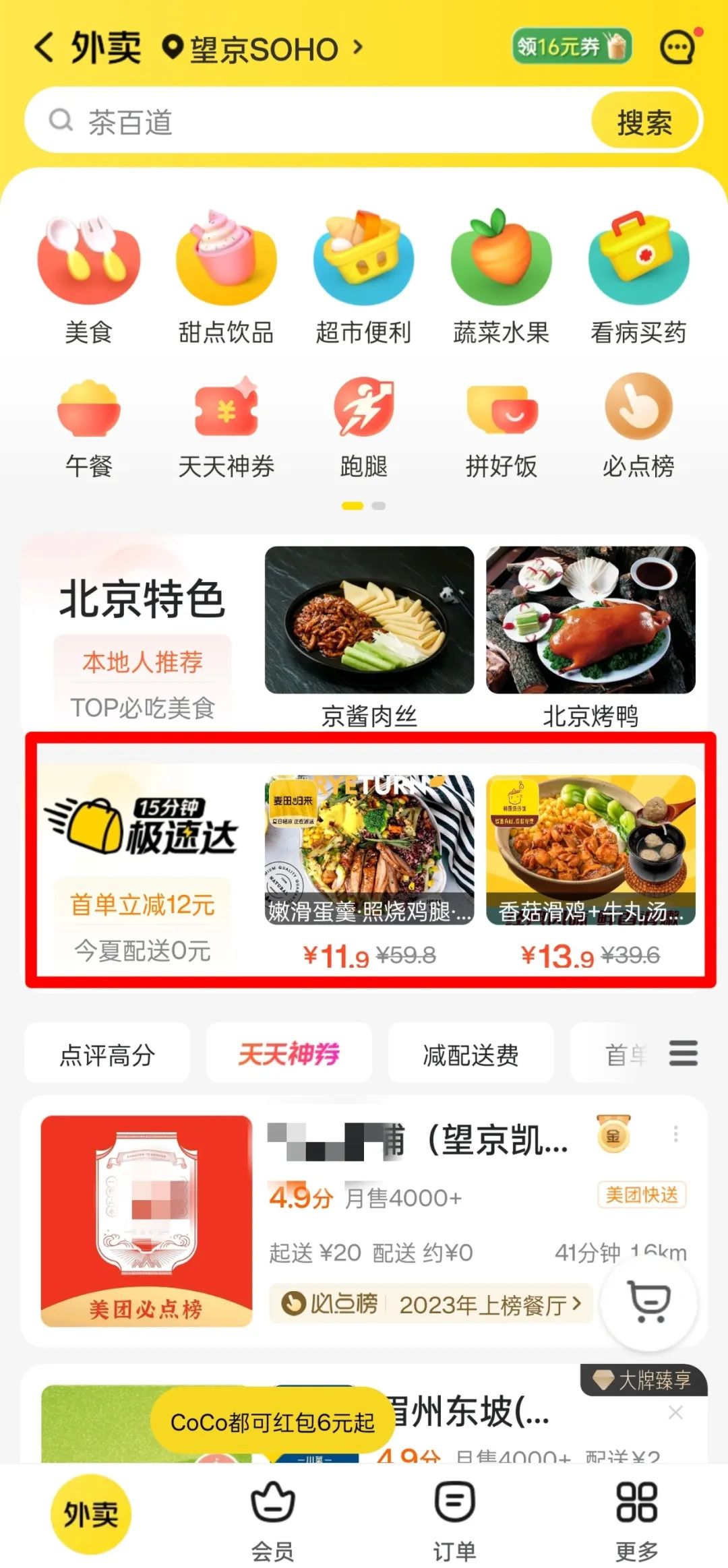Open the messages chat icon

click(x=677, y=48)
